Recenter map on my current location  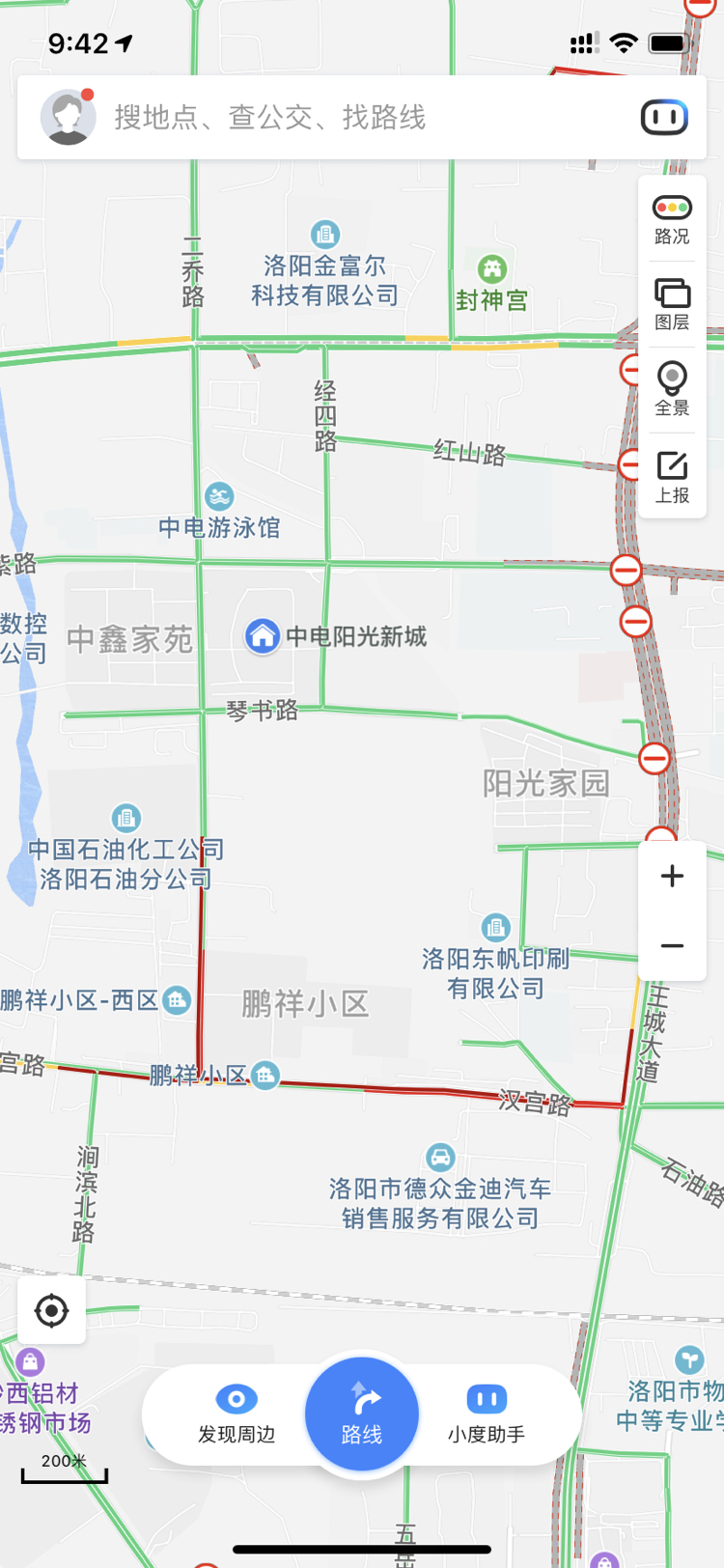pos(51,1310)
